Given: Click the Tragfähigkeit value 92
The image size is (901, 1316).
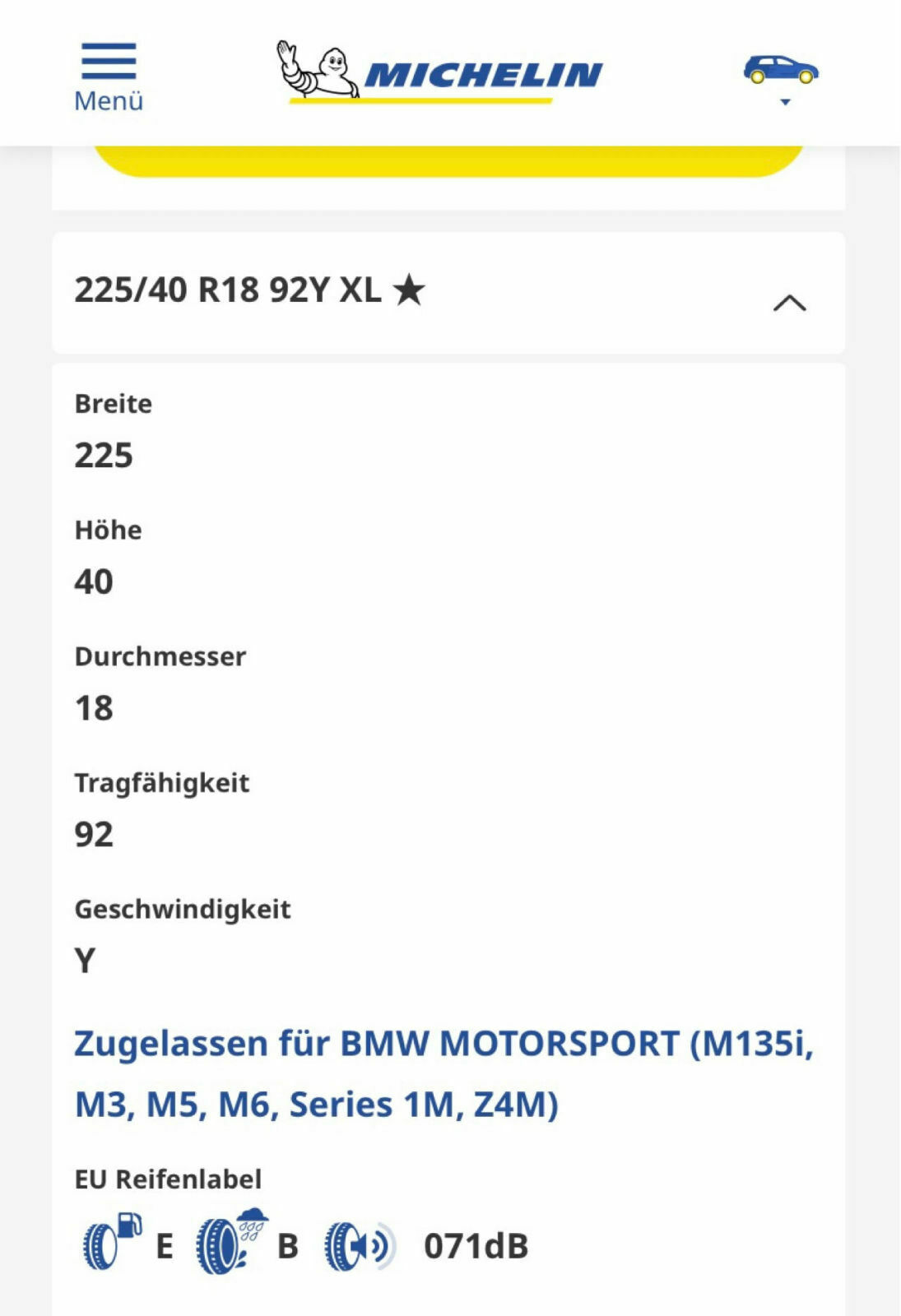Looking at the screenshot, I should pos(93,836).
